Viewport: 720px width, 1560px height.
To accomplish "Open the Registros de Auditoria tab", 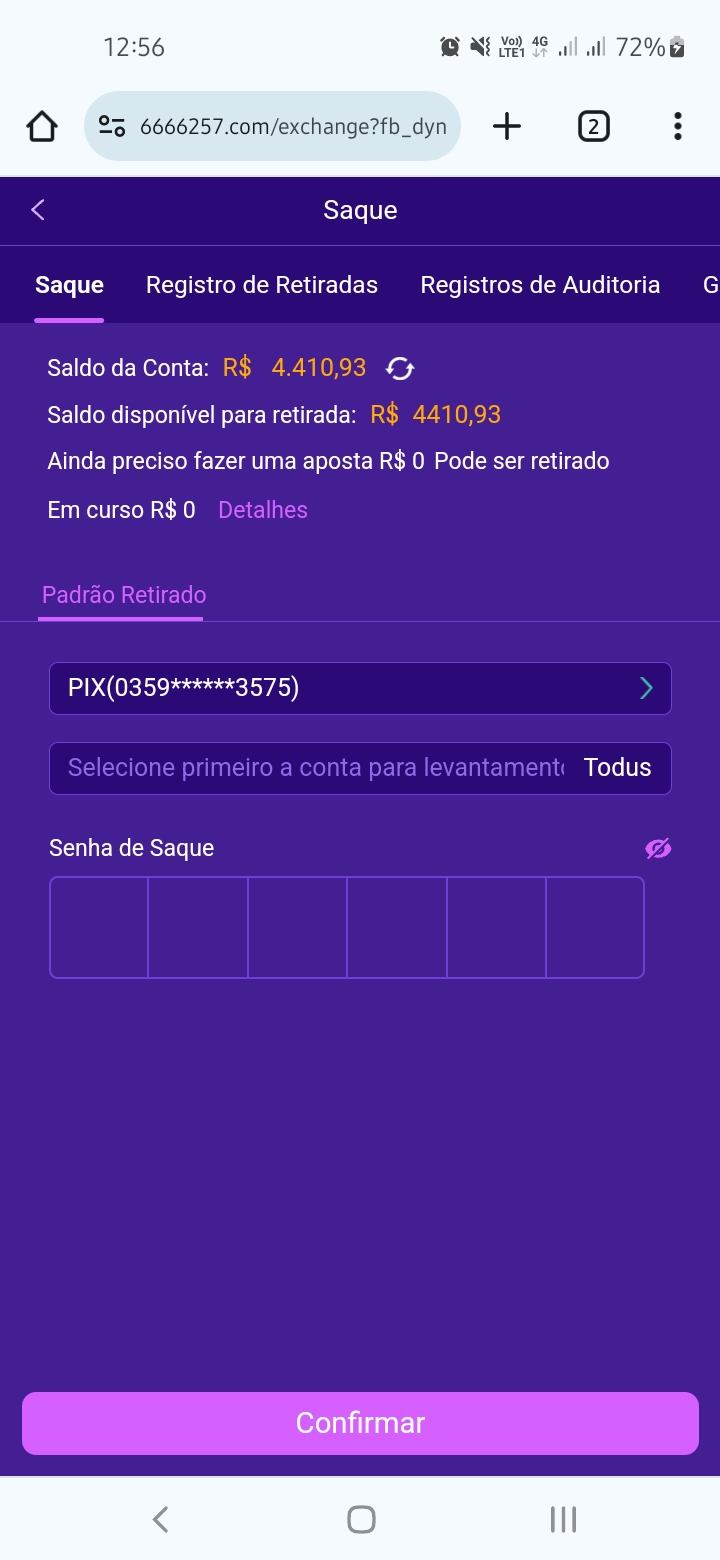I will [x=540, y=285].
